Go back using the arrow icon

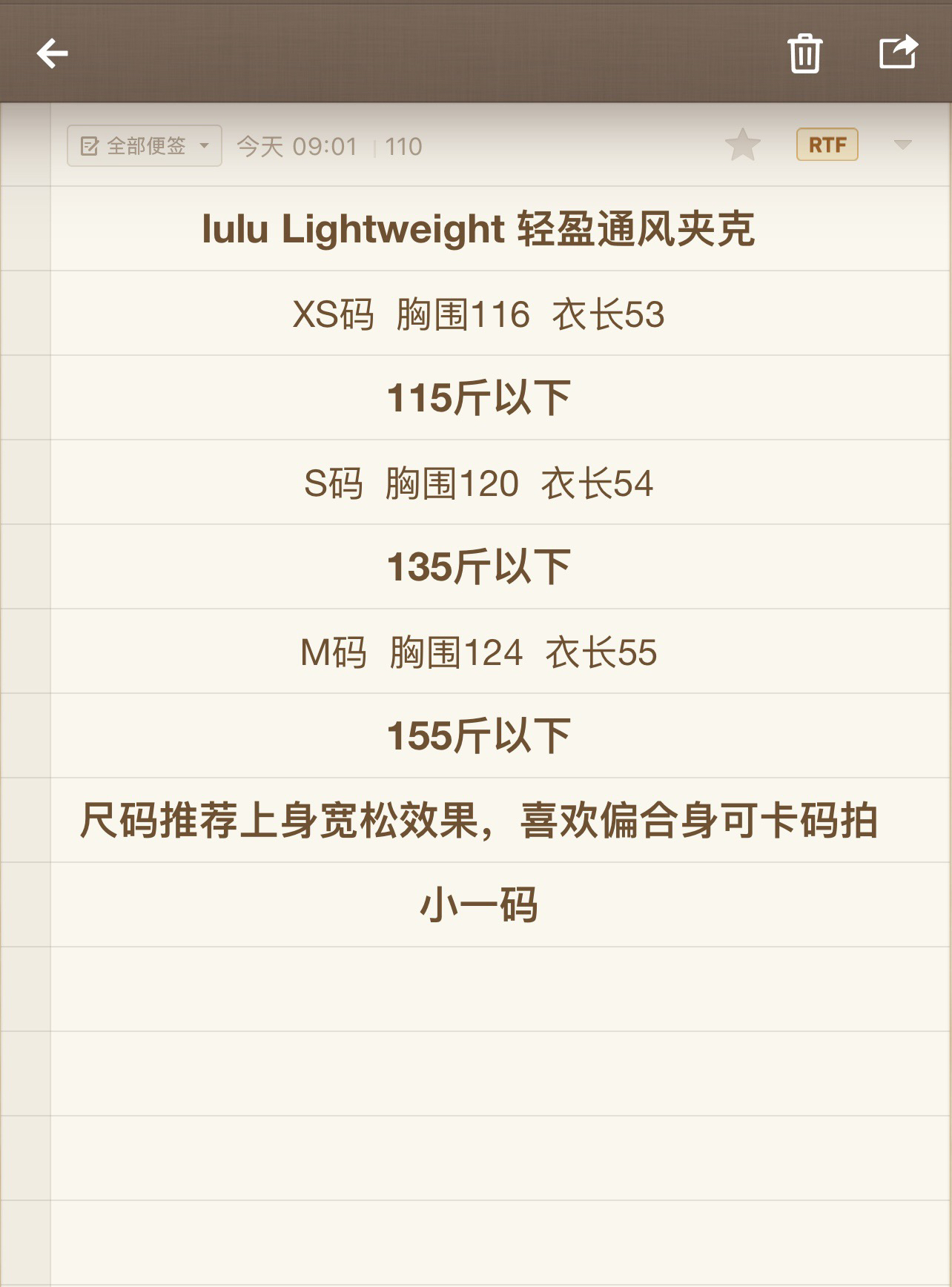(x=53, y=53)
